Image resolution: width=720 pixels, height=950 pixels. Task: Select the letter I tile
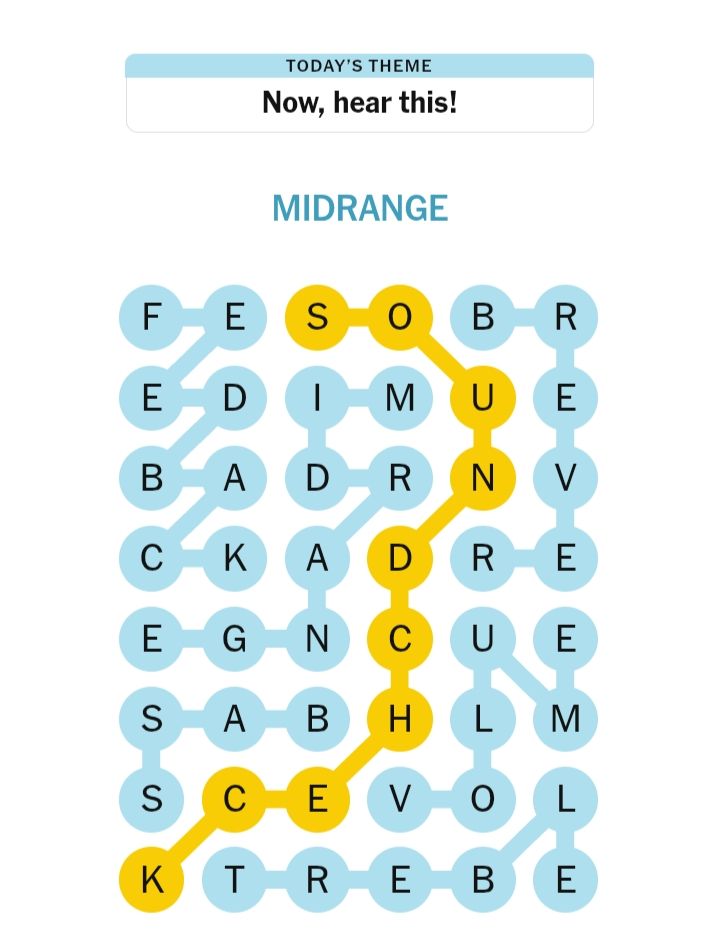[x=317, y=398]
